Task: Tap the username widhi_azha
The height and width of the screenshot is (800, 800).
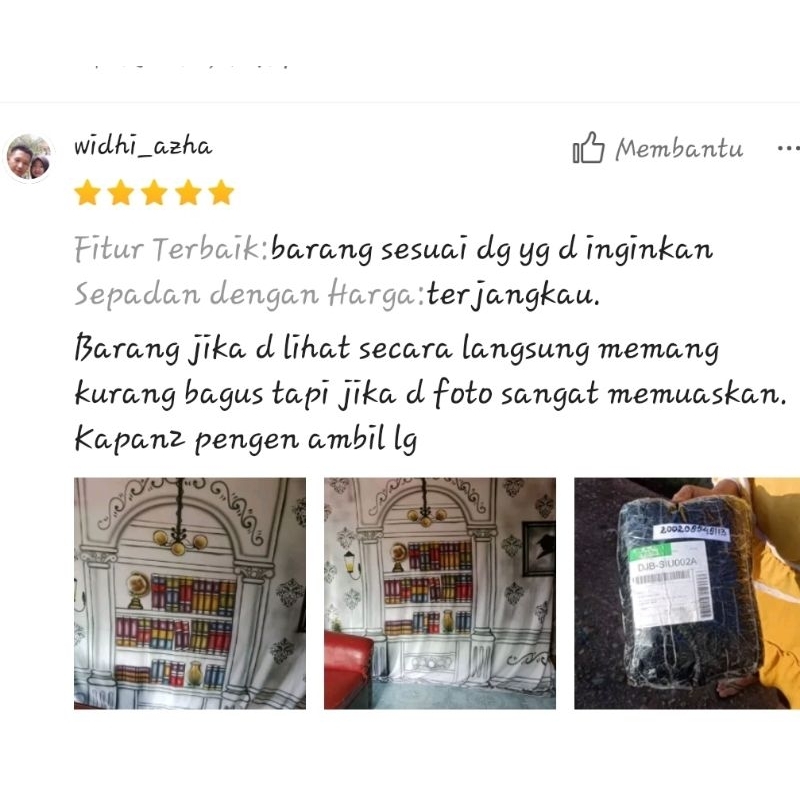Action: (x=143, y=146)
